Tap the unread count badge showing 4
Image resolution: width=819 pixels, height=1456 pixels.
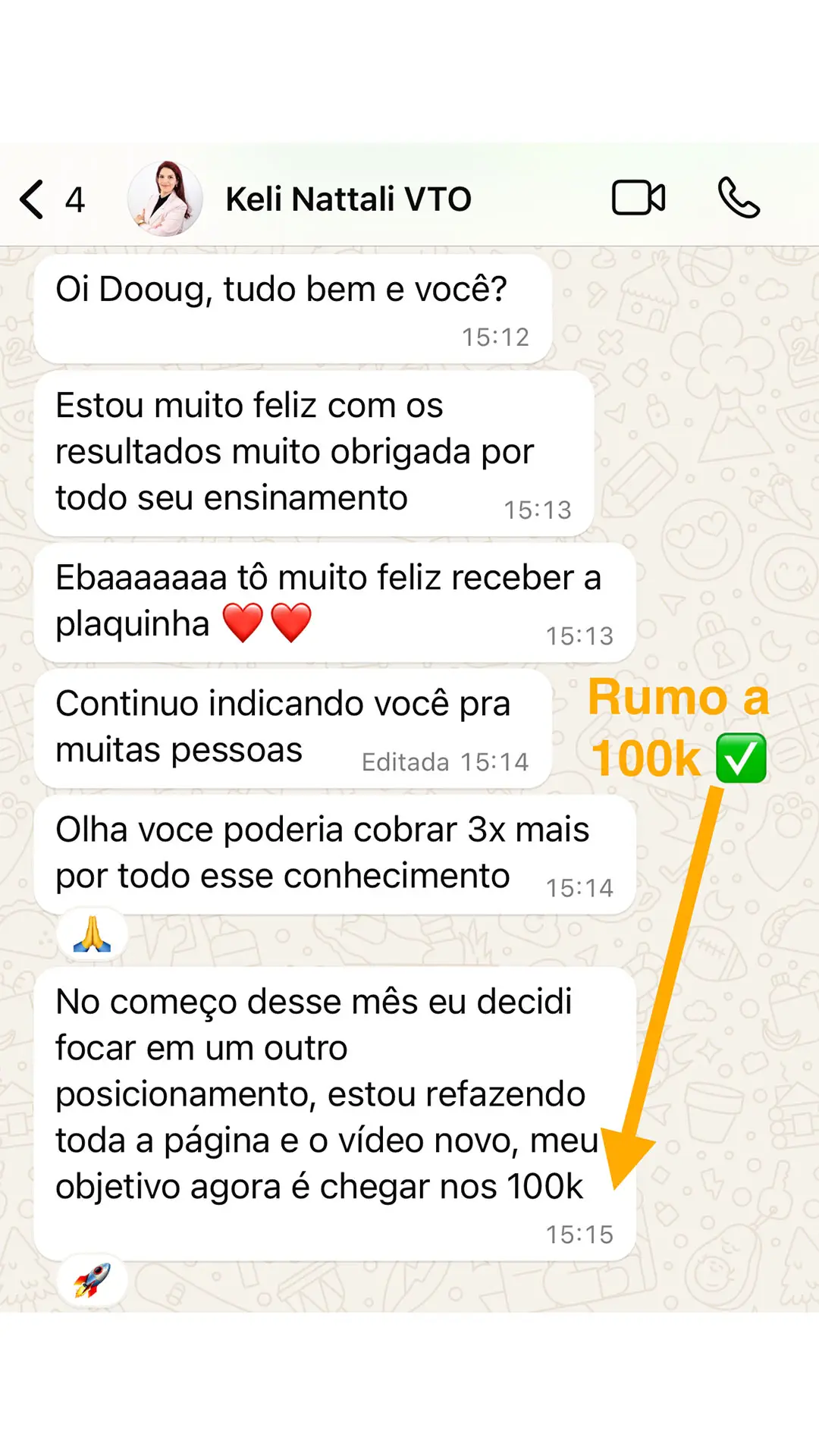click(x=74, y=199)
